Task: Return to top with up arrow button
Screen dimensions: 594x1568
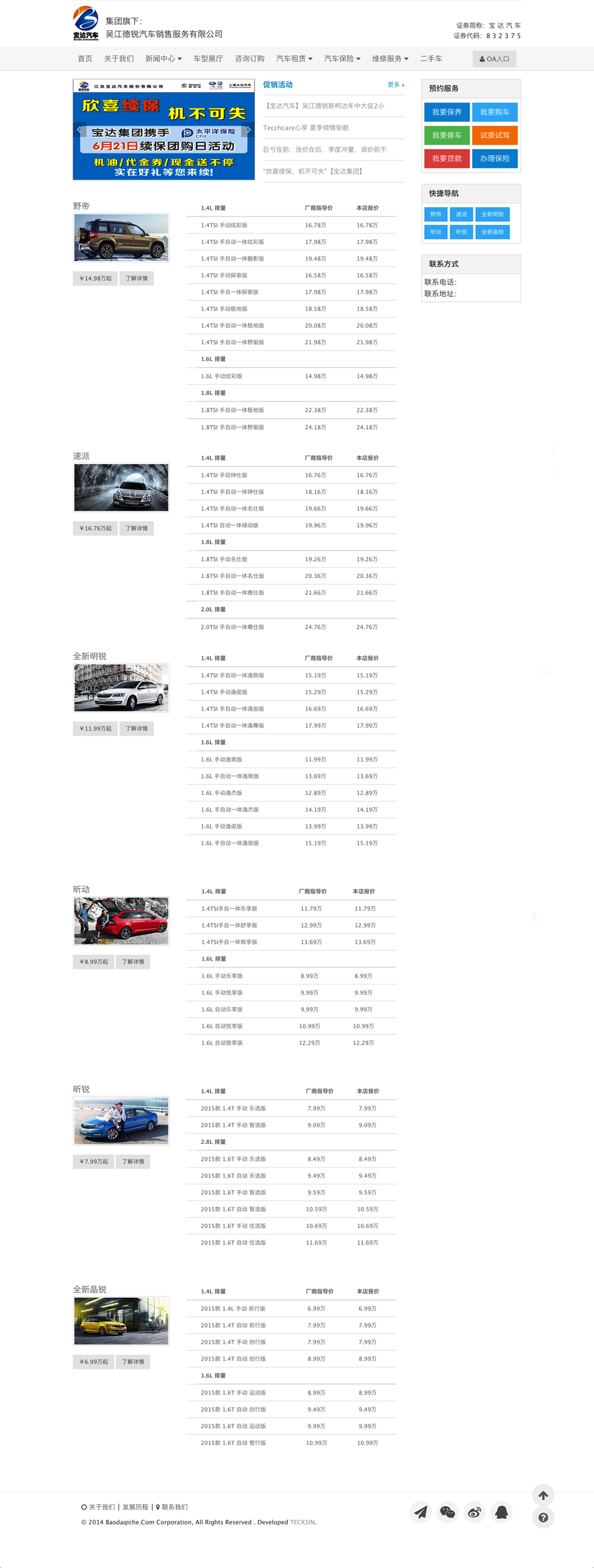Action: (x=543, y=1495)
